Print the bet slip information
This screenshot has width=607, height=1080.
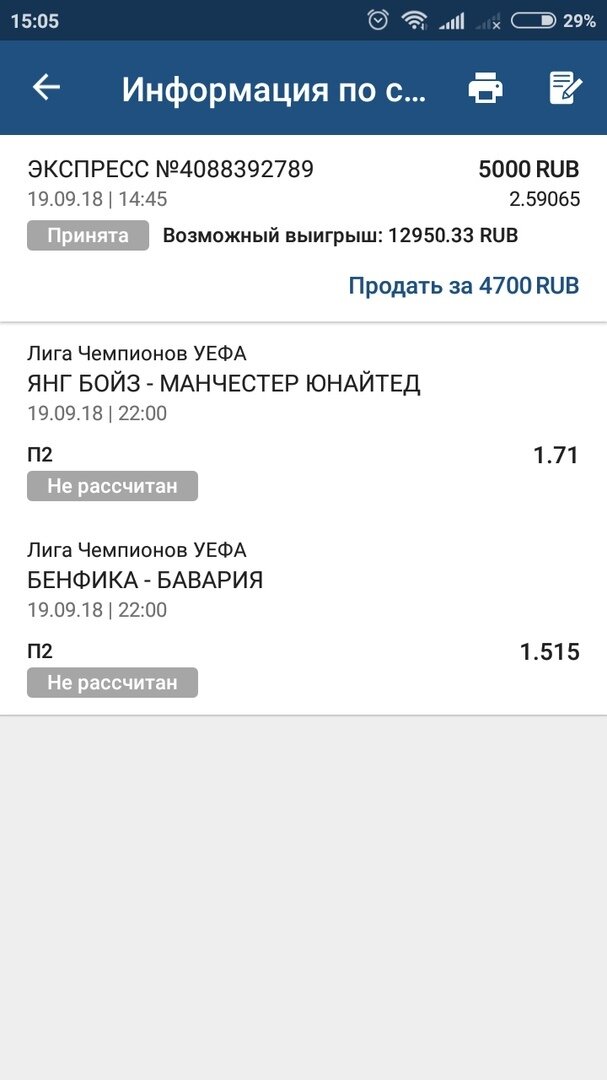[x=486, y=89]
